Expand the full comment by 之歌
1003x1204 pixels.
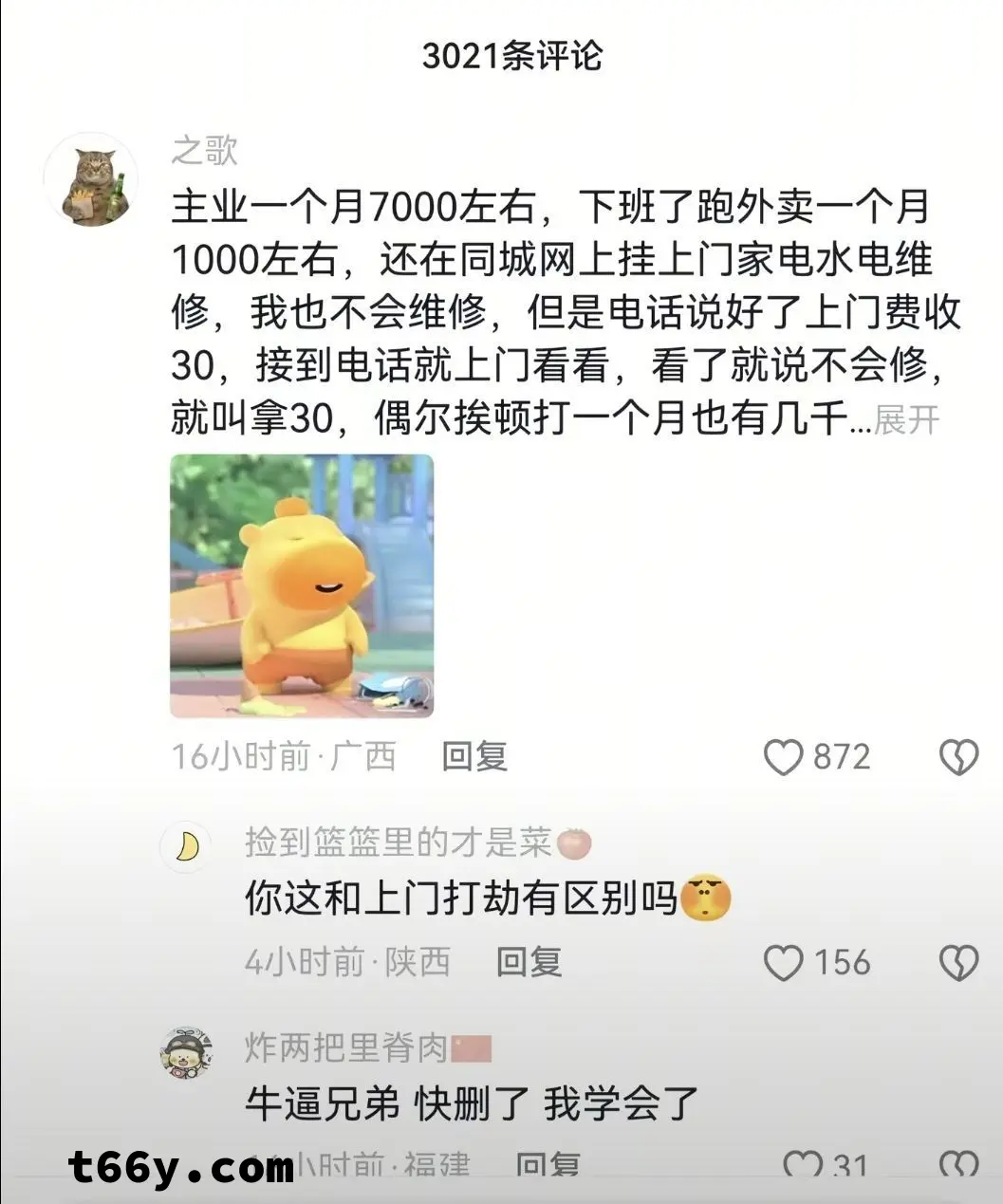coord(906,419)
